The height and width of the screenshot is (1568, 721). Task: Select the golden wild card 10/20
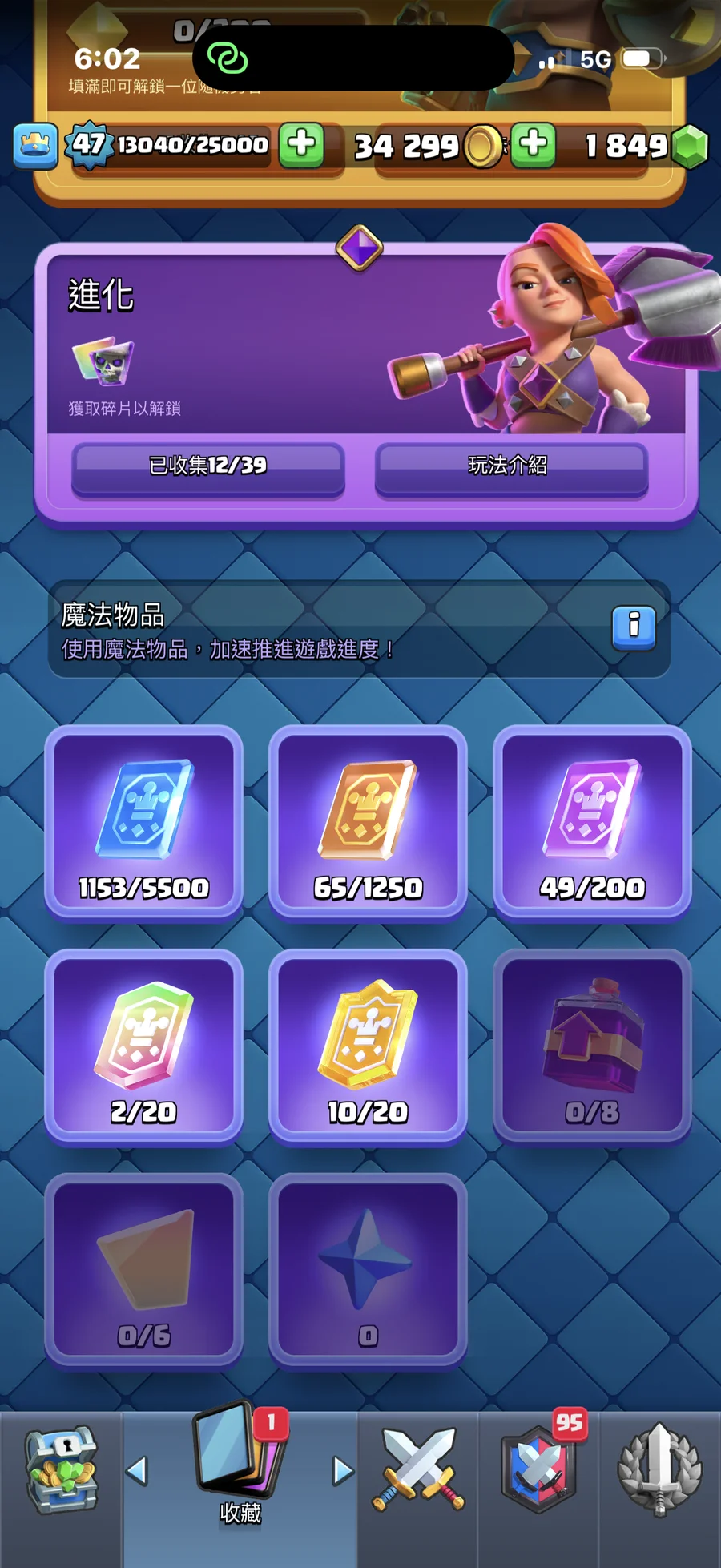368,1046
